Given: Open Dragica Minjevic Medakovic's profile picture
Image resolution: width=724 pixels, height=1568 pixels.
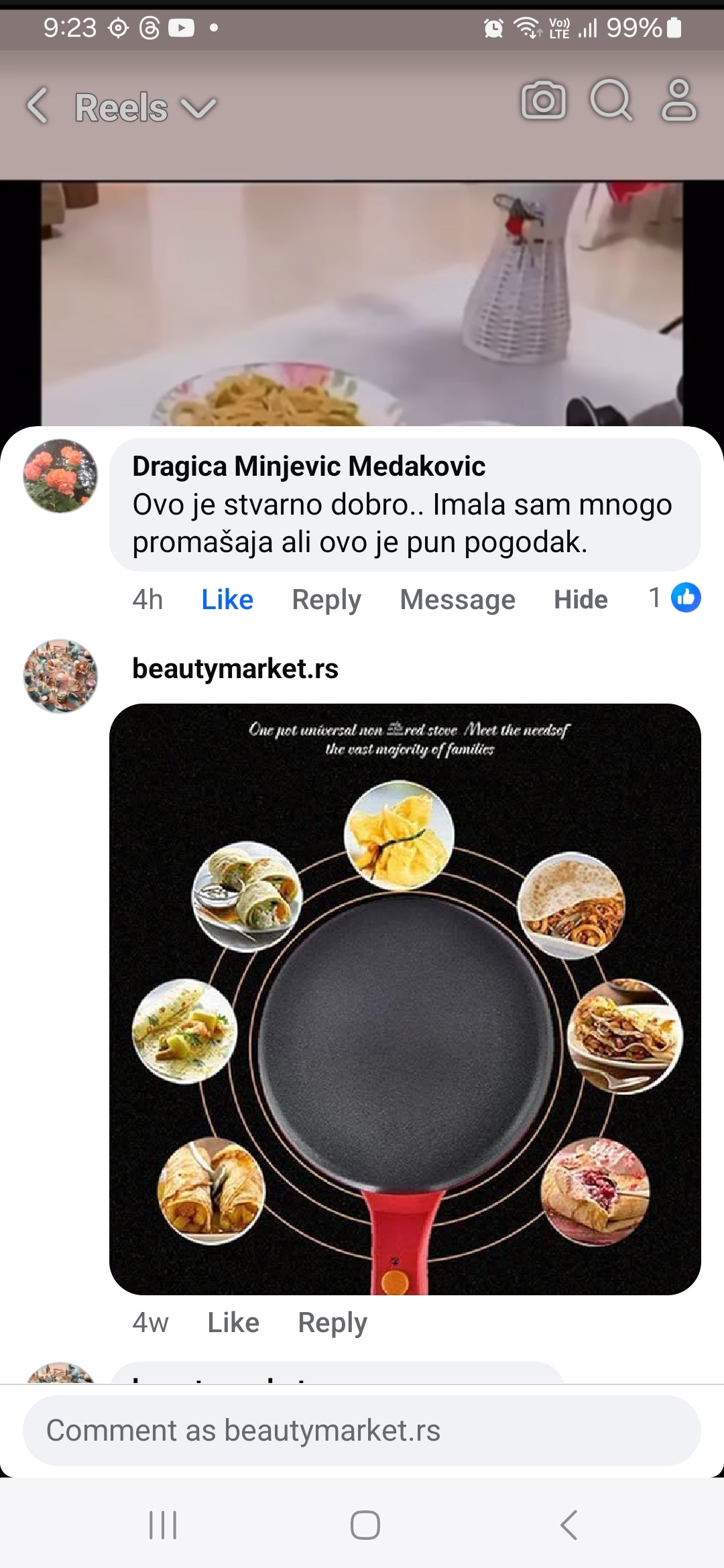Looking at the screenshot, I should point(60,476).
